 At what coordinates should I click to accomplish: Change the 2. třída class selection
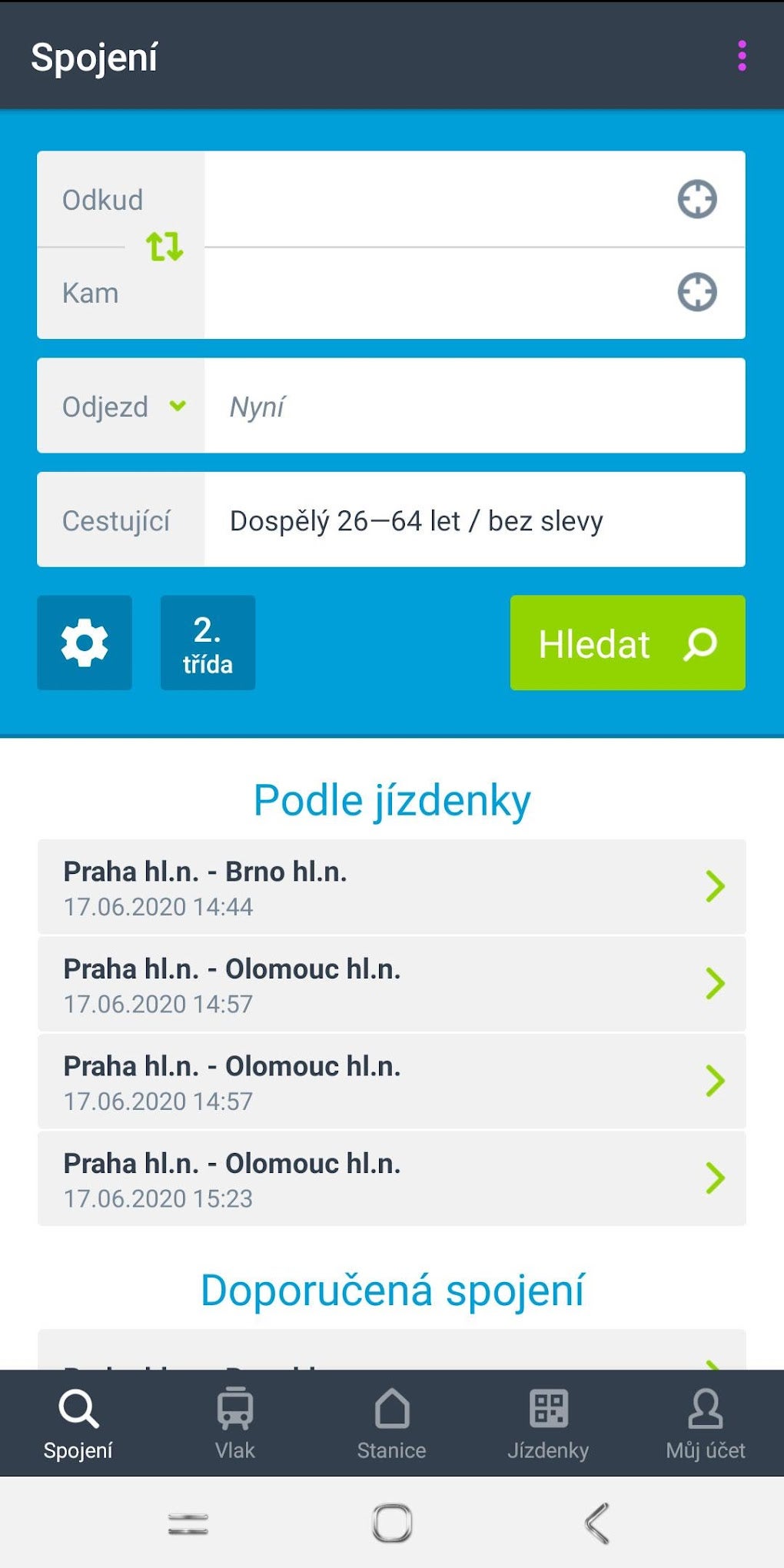pyautogui.click(x=208, y=643)
